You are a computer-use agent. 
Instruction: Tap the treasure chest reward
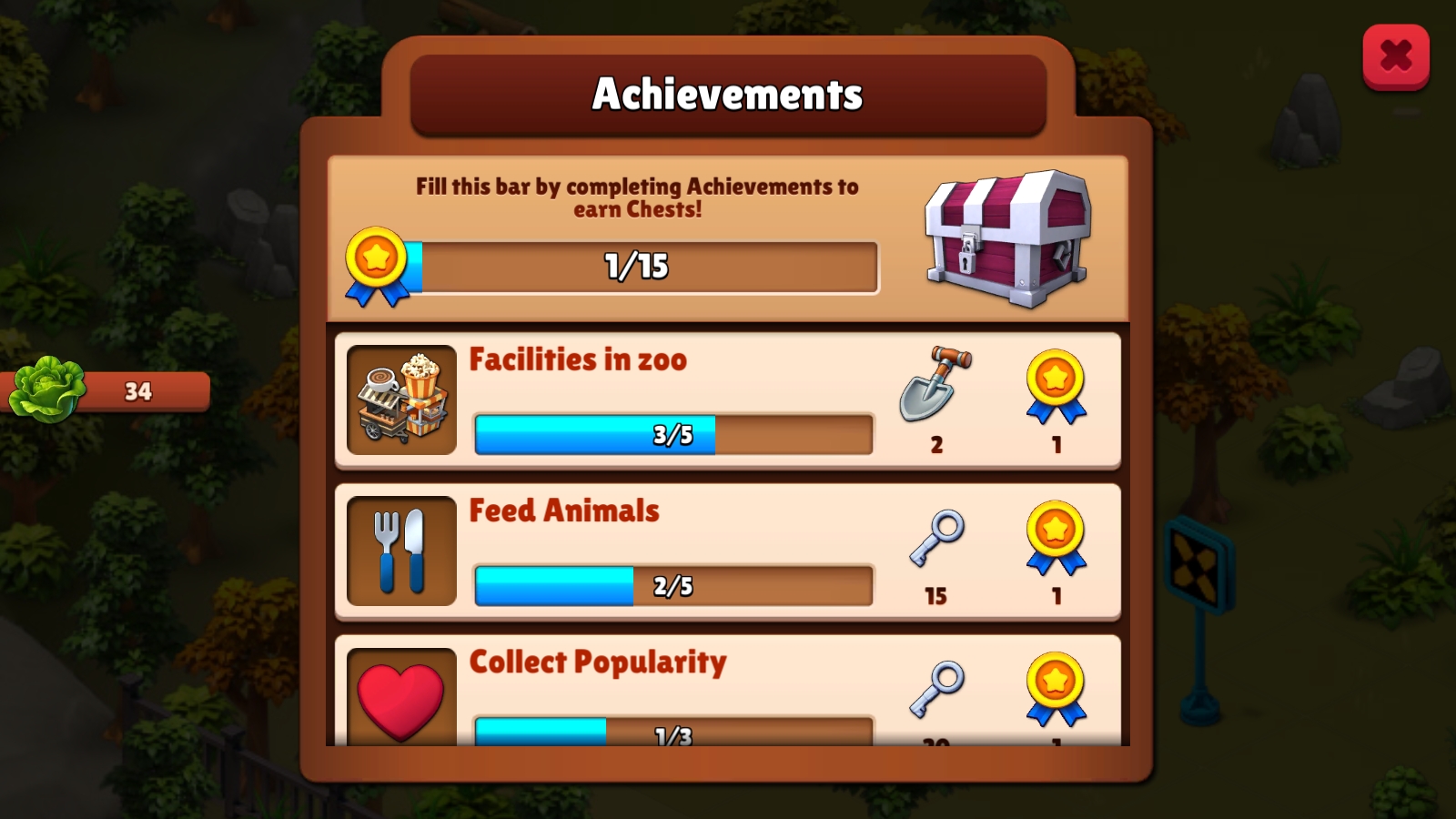coord(1007,238)
